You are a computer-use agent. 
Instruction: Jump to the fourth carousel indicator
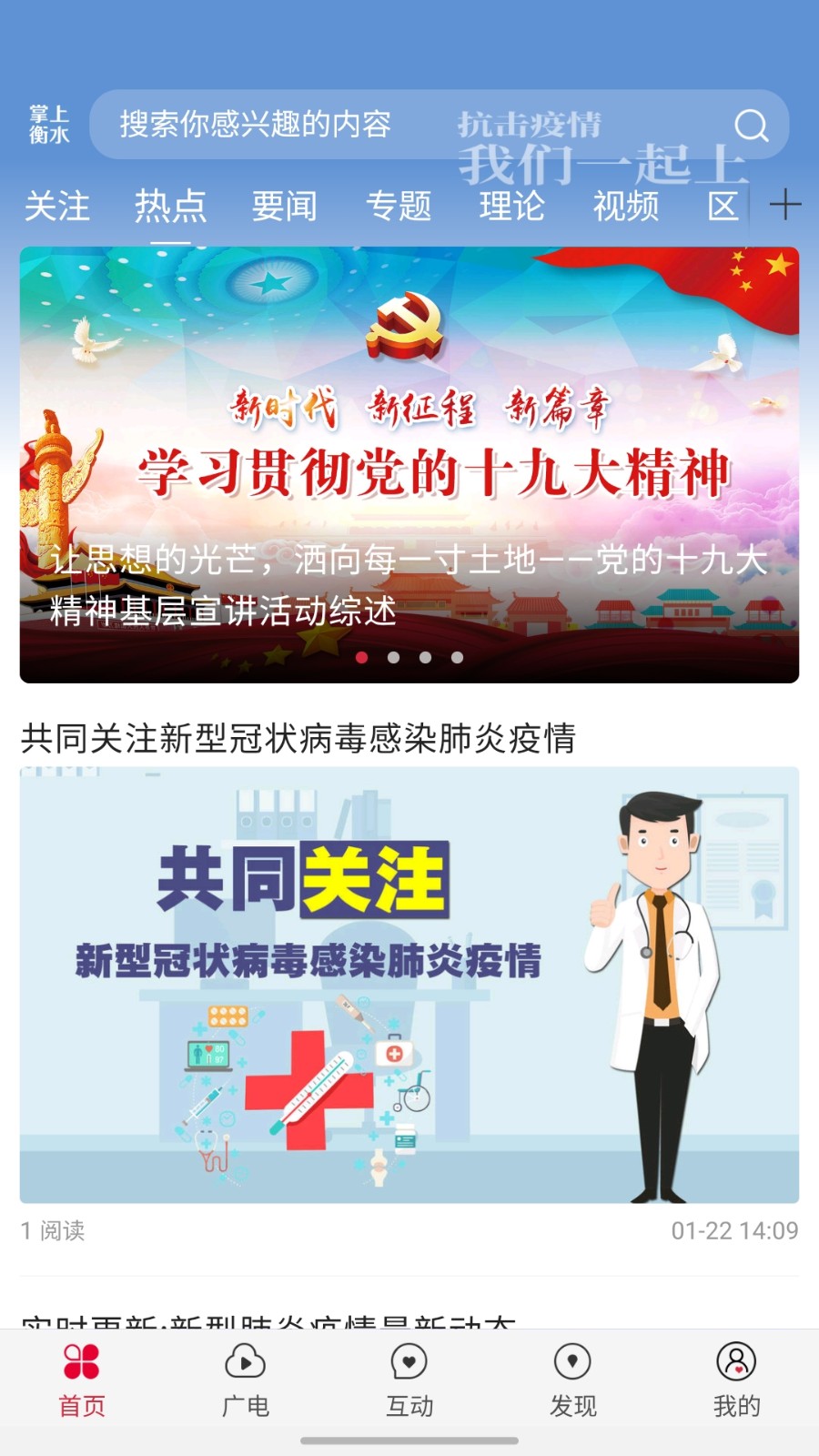click(x=455, y=656)
